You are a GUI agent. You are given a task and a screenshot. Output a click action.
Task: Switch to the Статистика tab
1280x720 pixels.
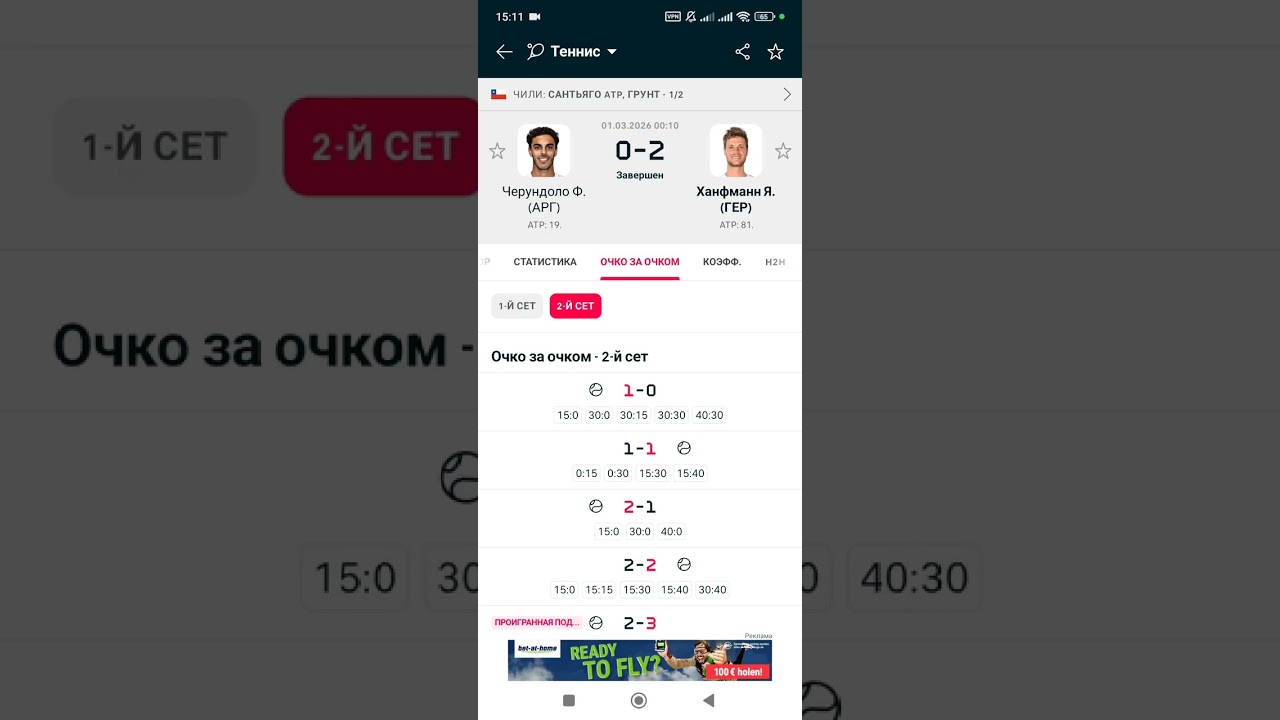[545, 262]
